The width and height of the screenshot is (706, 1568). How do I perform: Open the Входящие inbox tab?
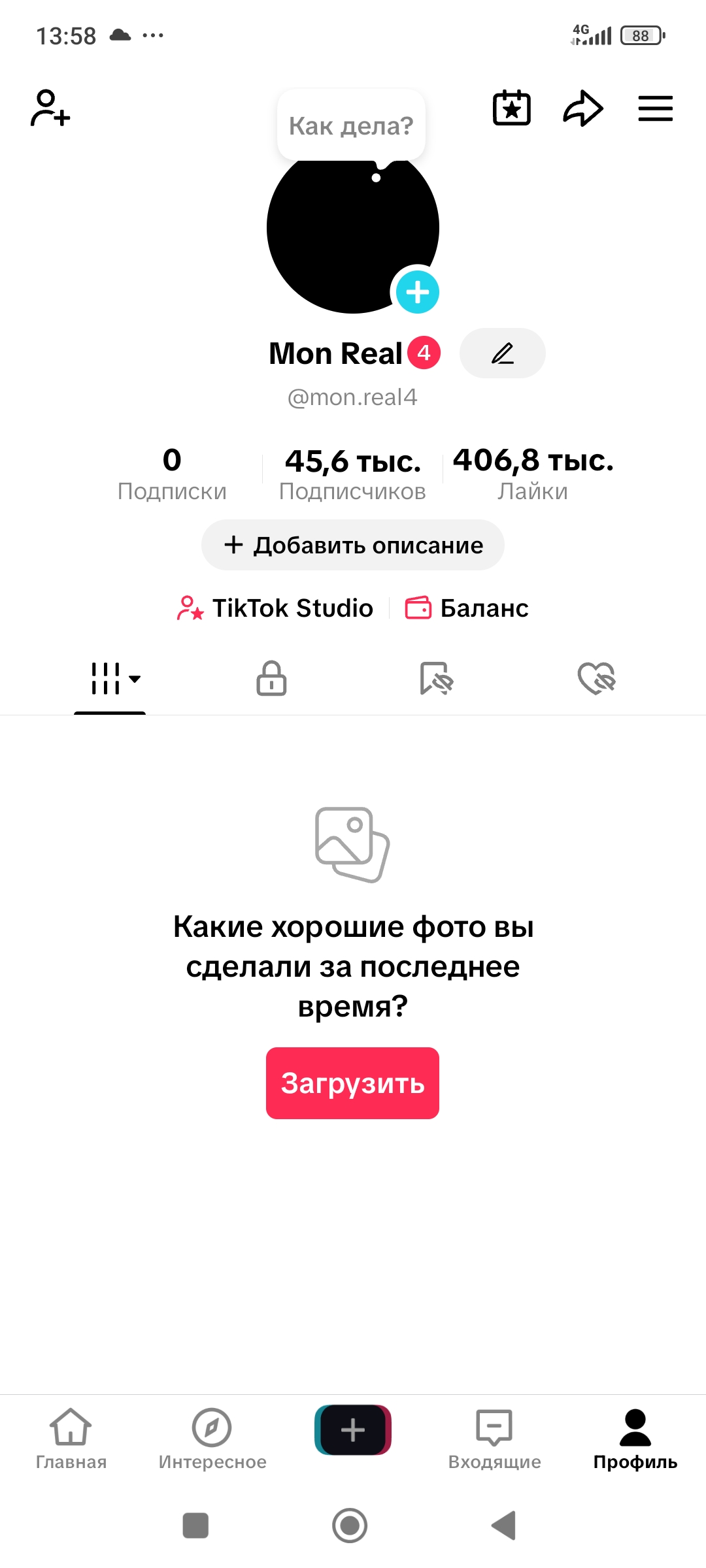[494, 1437]
